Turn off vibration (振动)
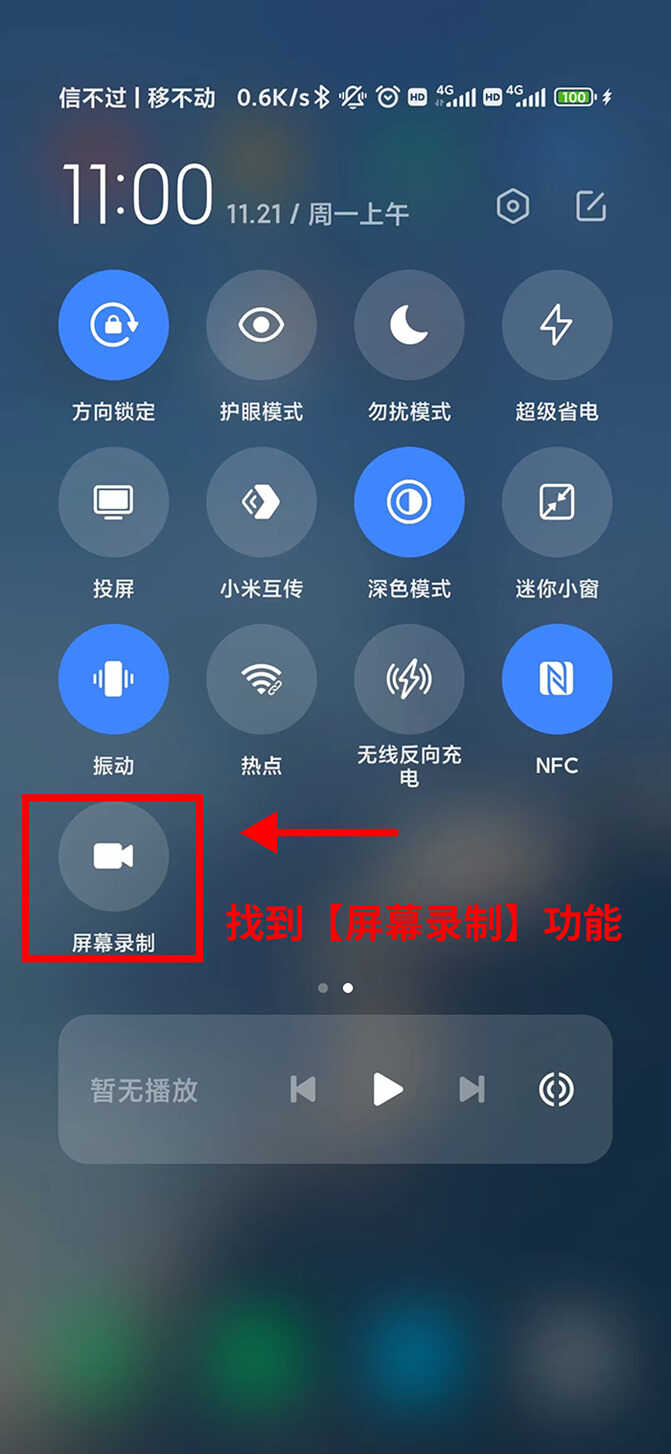 (x=113, y=679)
